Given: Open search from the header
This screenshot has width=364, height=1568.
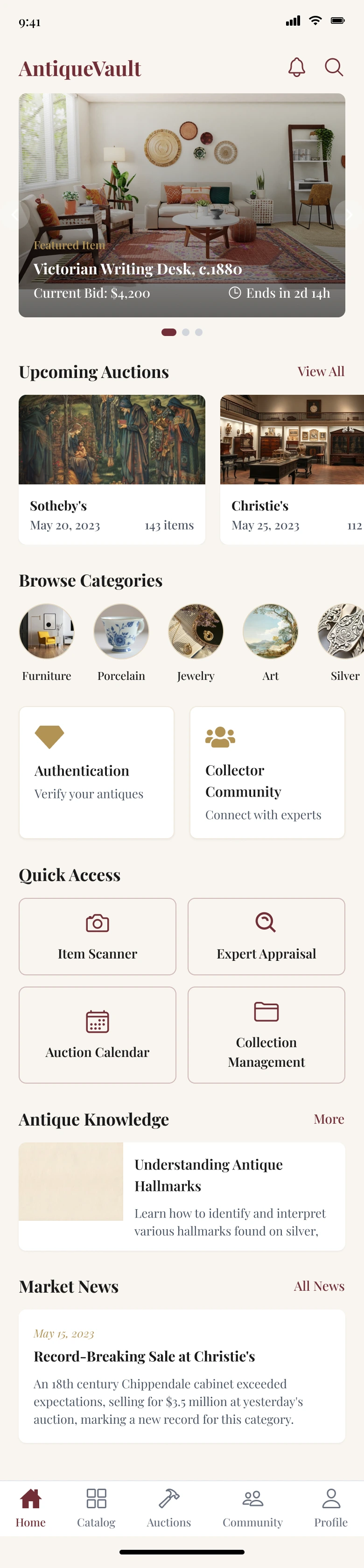Looking at the screenshot, I should (x=334, y=68).
